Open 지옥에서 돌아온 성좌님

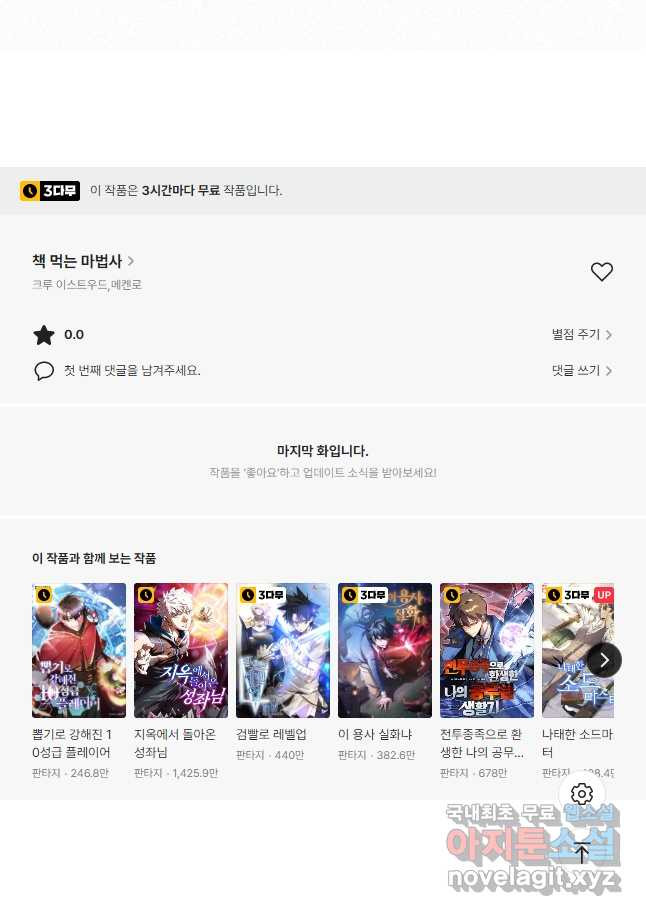pyautogui.click(x=181, y=651)
